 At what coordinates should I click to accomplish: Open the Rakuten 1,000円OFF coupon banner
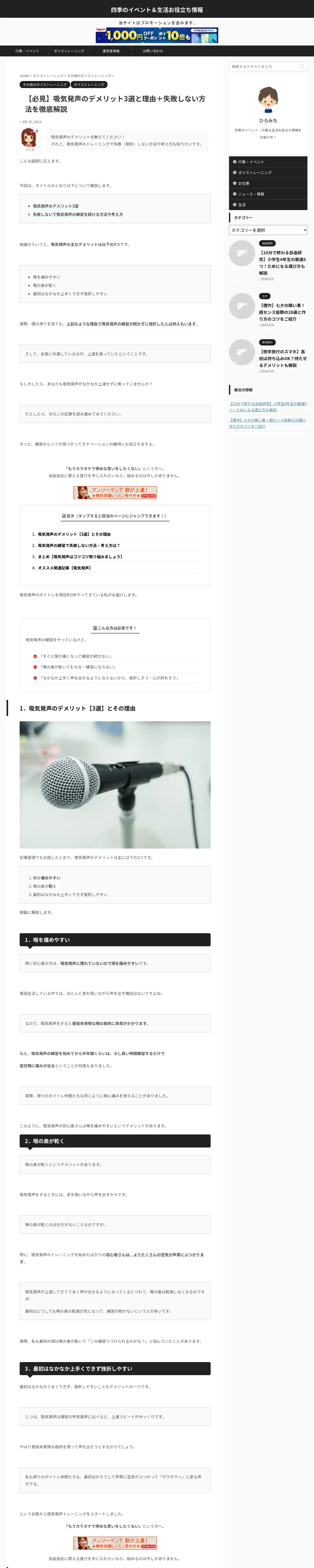tap(157, 35)
